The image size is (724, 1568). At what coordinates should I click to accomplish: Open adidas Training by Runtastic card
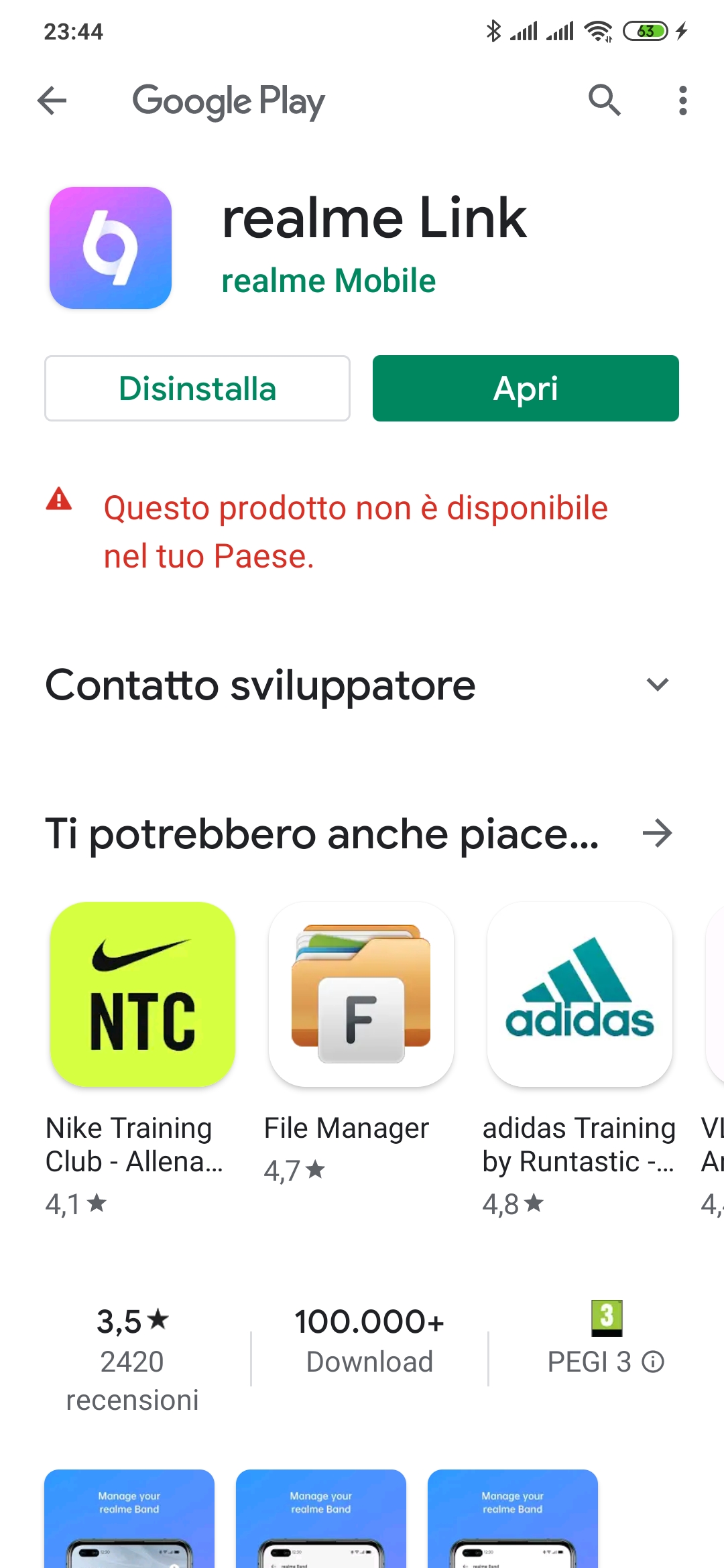pyautogui.click(x=580, y=1060)
